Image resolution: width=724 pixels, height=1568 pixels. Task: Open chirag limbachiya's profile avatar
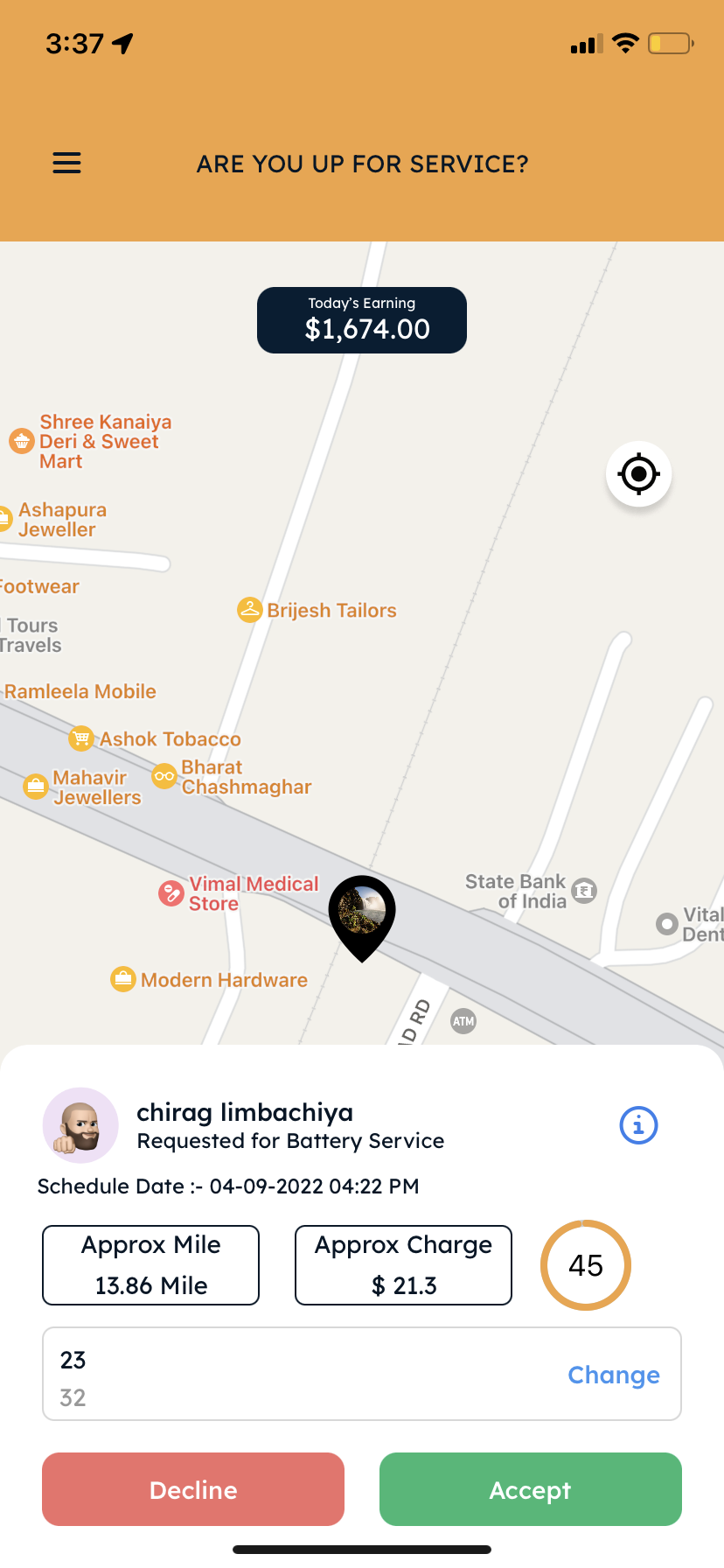(80, 1125)
